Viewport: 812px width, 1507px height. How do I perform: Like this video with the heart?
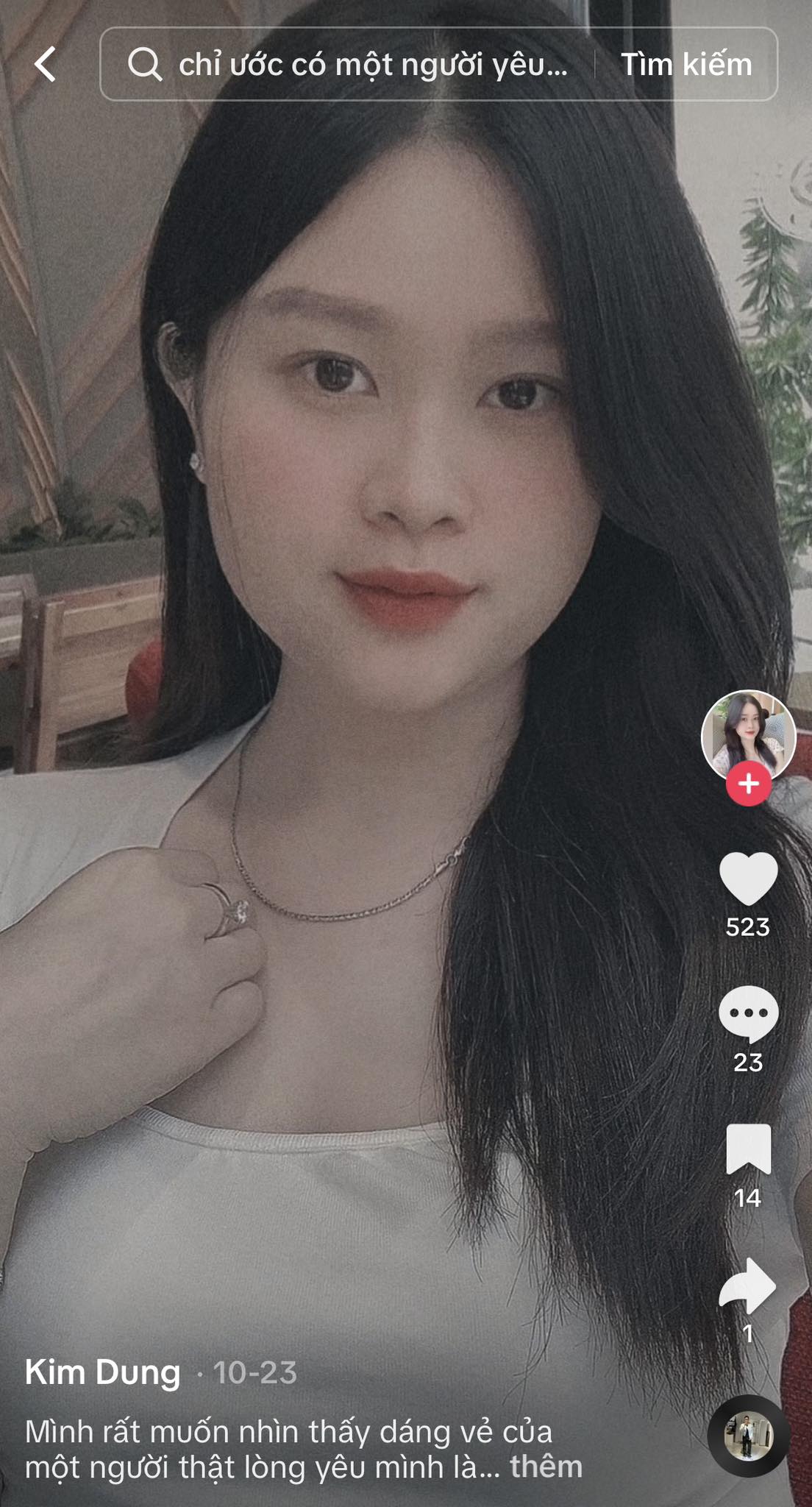pyautogui.click(x=748, y=879)
